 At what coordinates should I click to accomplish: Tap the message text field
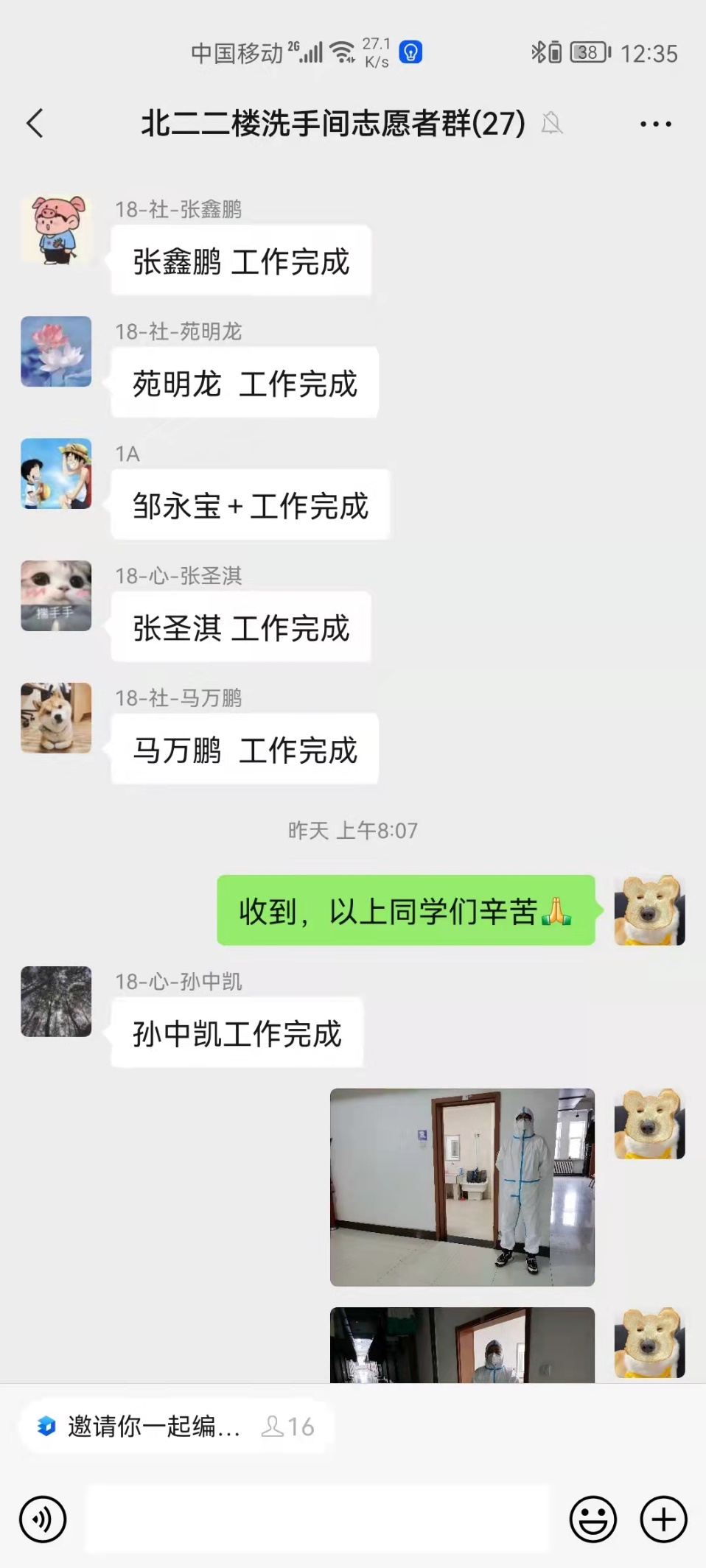[317, 1519]
